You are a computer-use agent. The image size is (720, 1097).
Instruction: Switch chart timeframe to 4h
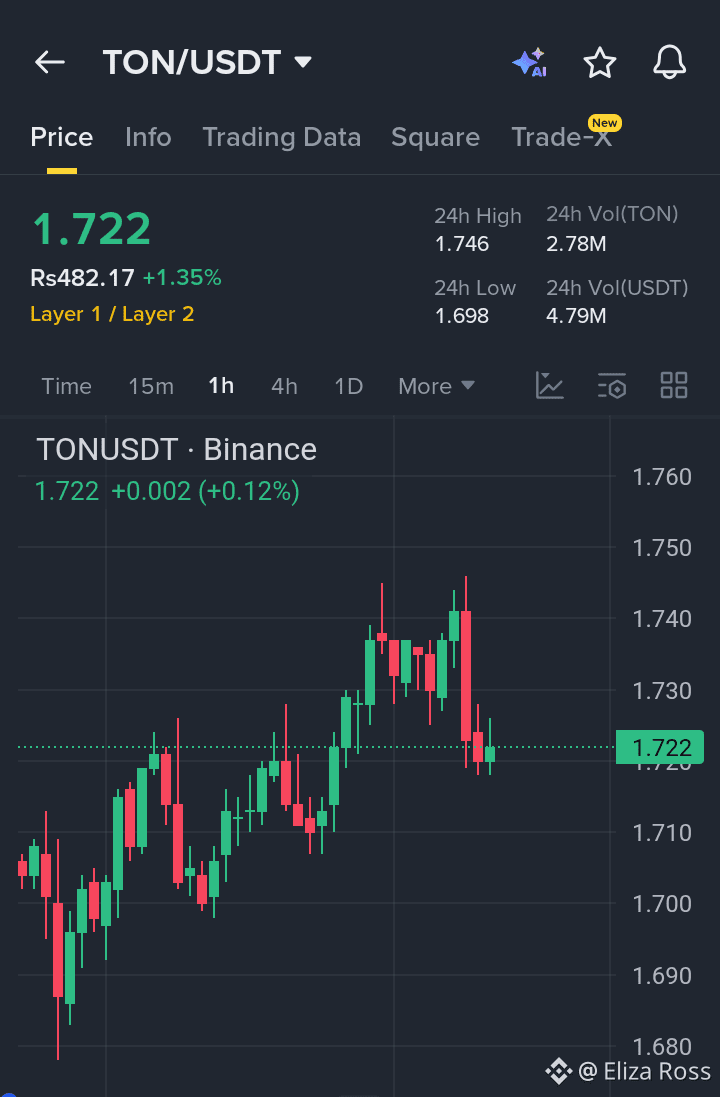pyautogui.click(x=284, y=385)
